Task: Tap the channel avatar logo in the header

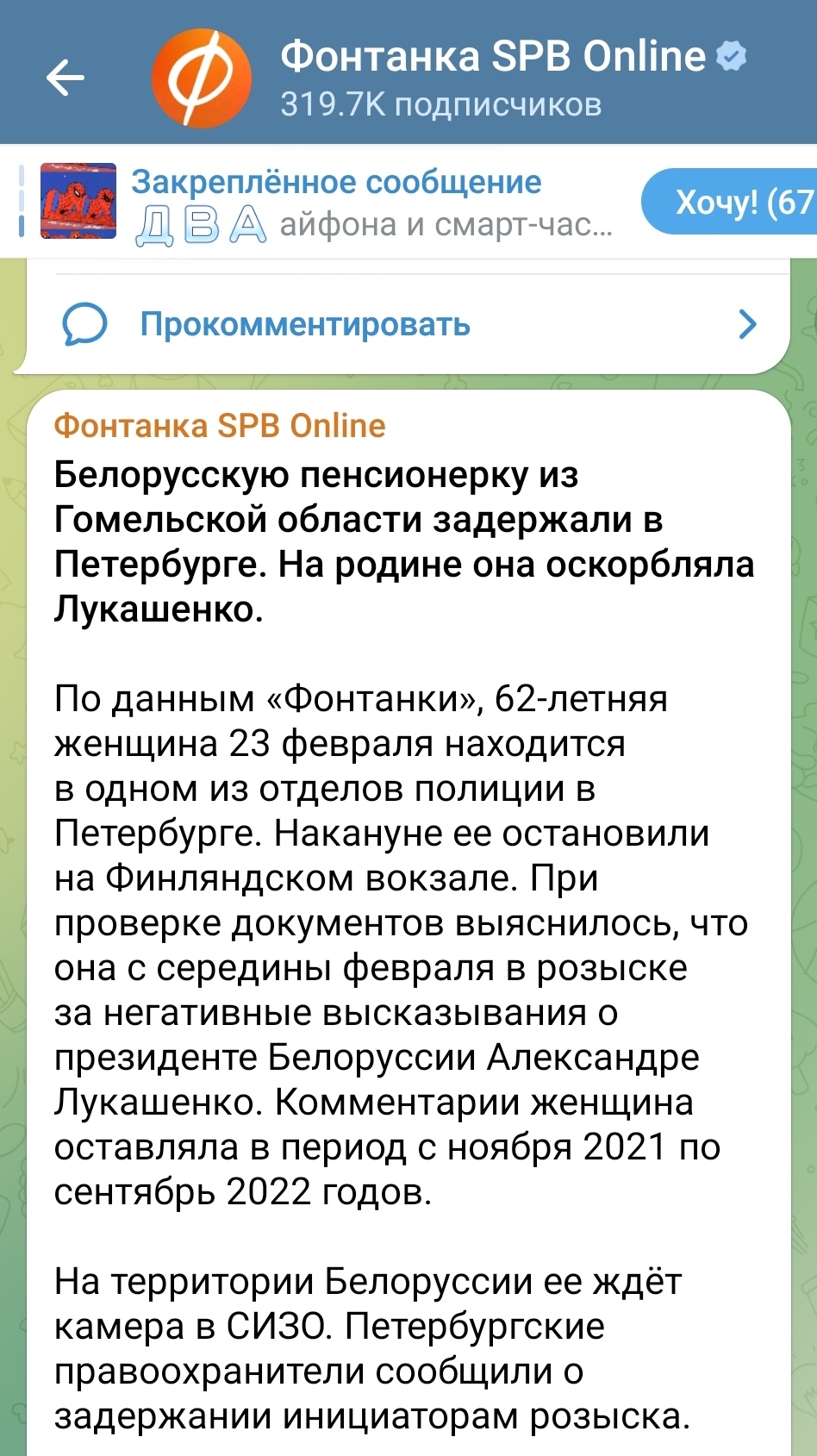Action: [202, 78]
